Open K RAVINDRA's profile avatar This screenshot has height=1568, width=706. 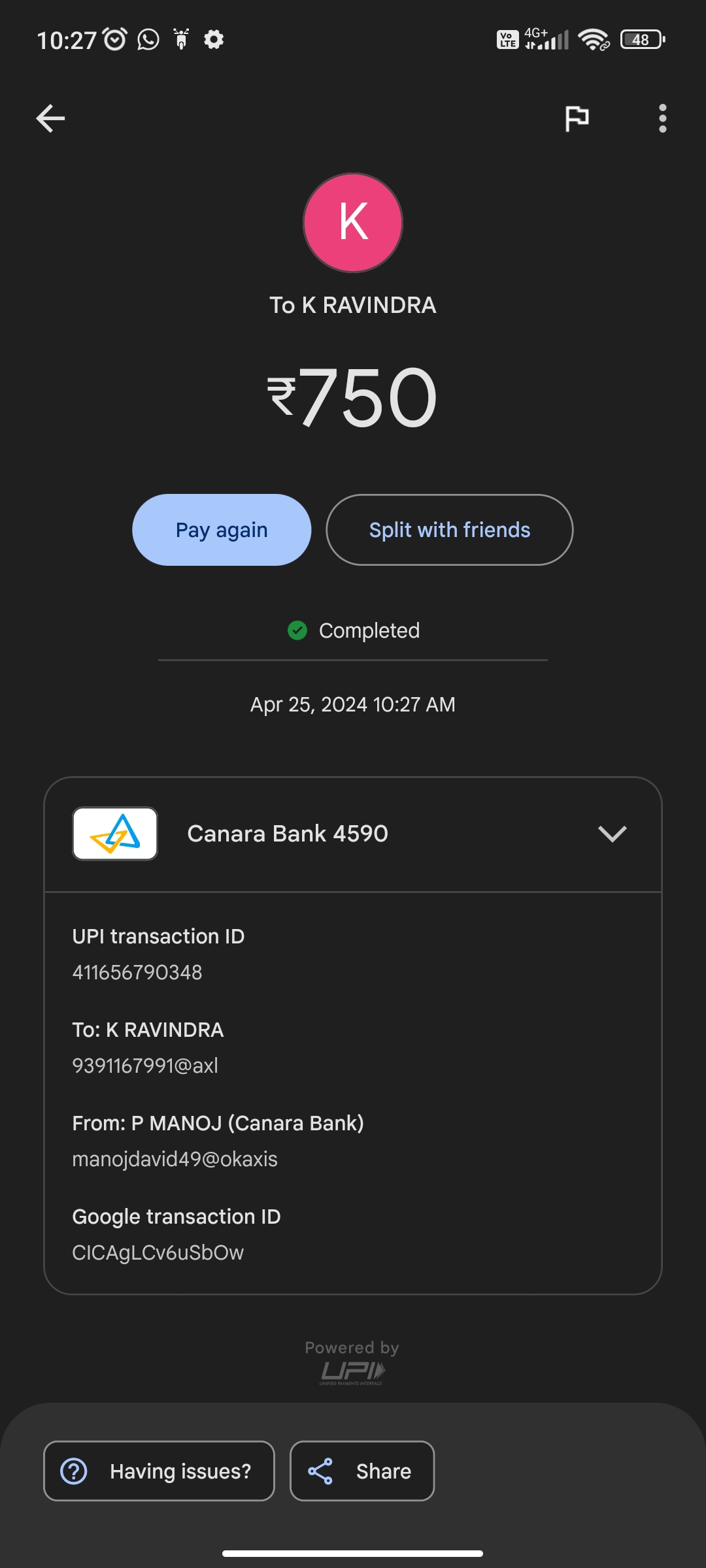point(353,223)
